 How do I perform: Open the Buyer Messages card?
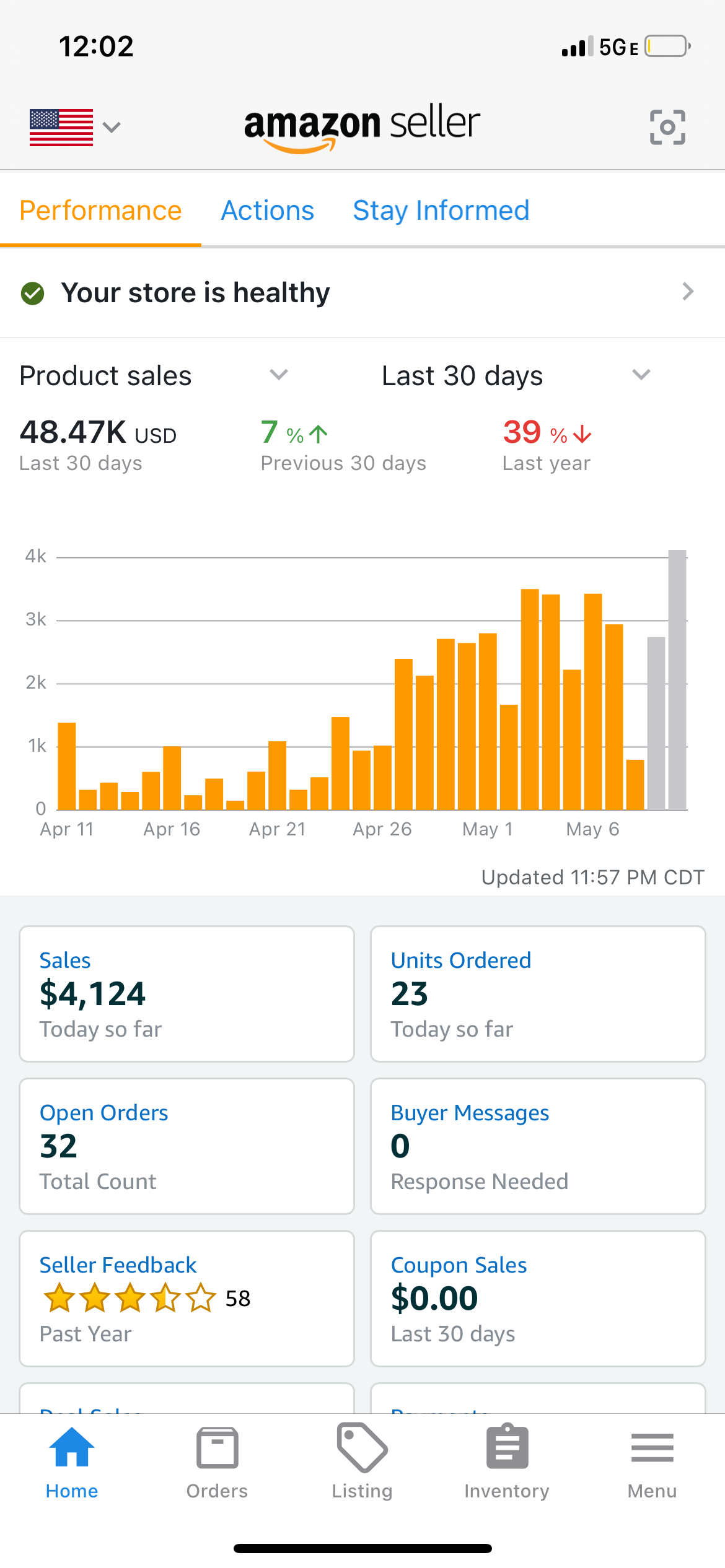pos(538,1146)
